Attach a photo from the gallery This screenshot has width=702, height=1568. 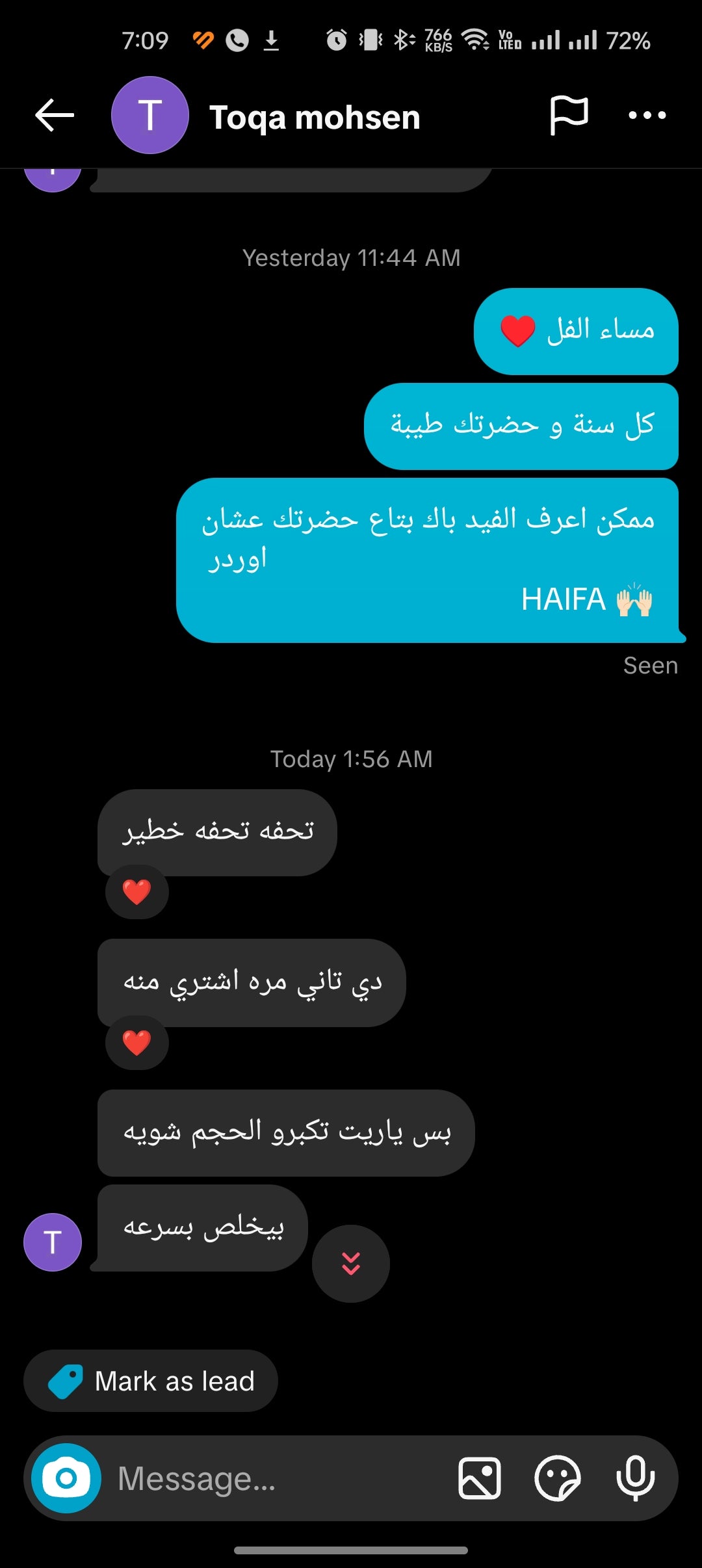(480, 1478)
